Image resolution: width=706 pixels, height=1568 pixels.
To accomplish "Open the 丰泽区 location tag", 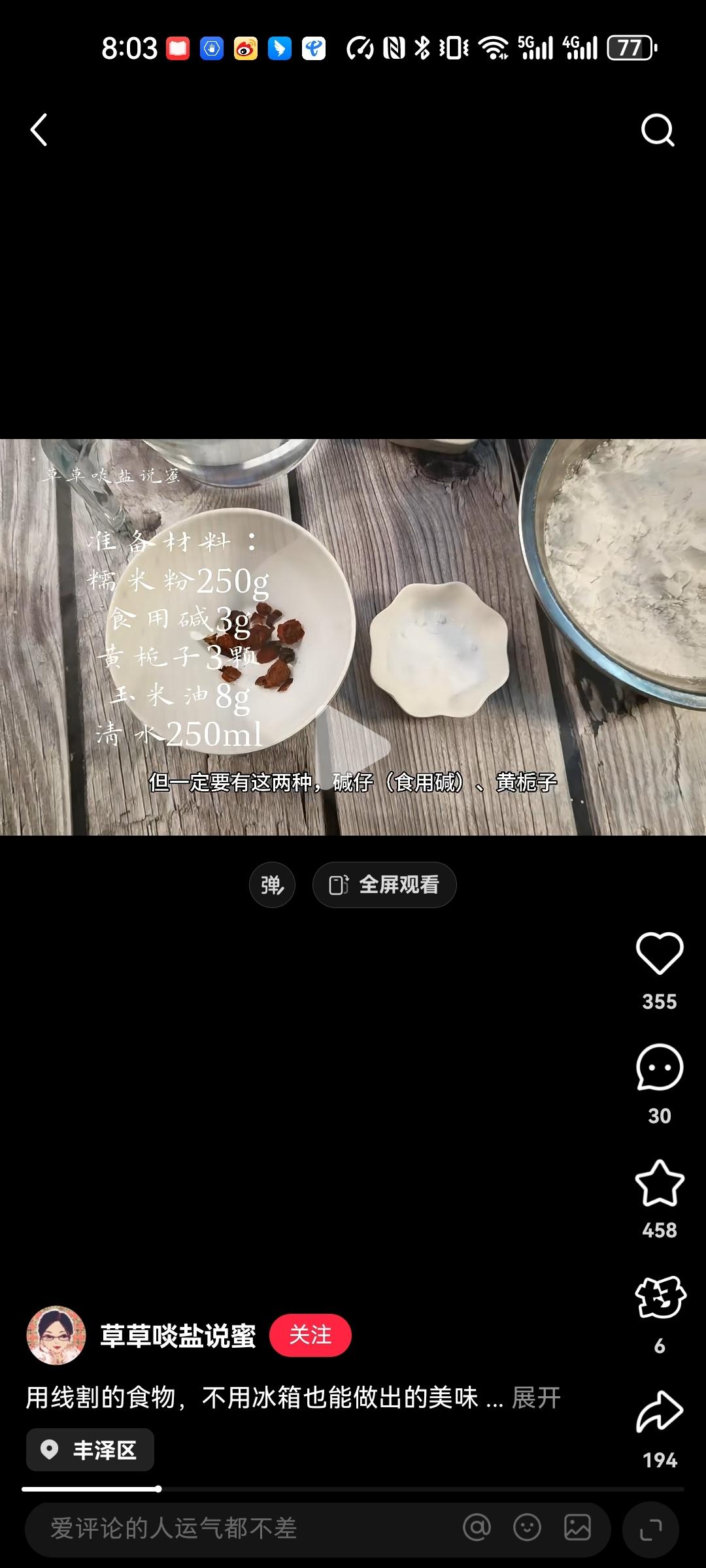I will (x=90, y=1449).
